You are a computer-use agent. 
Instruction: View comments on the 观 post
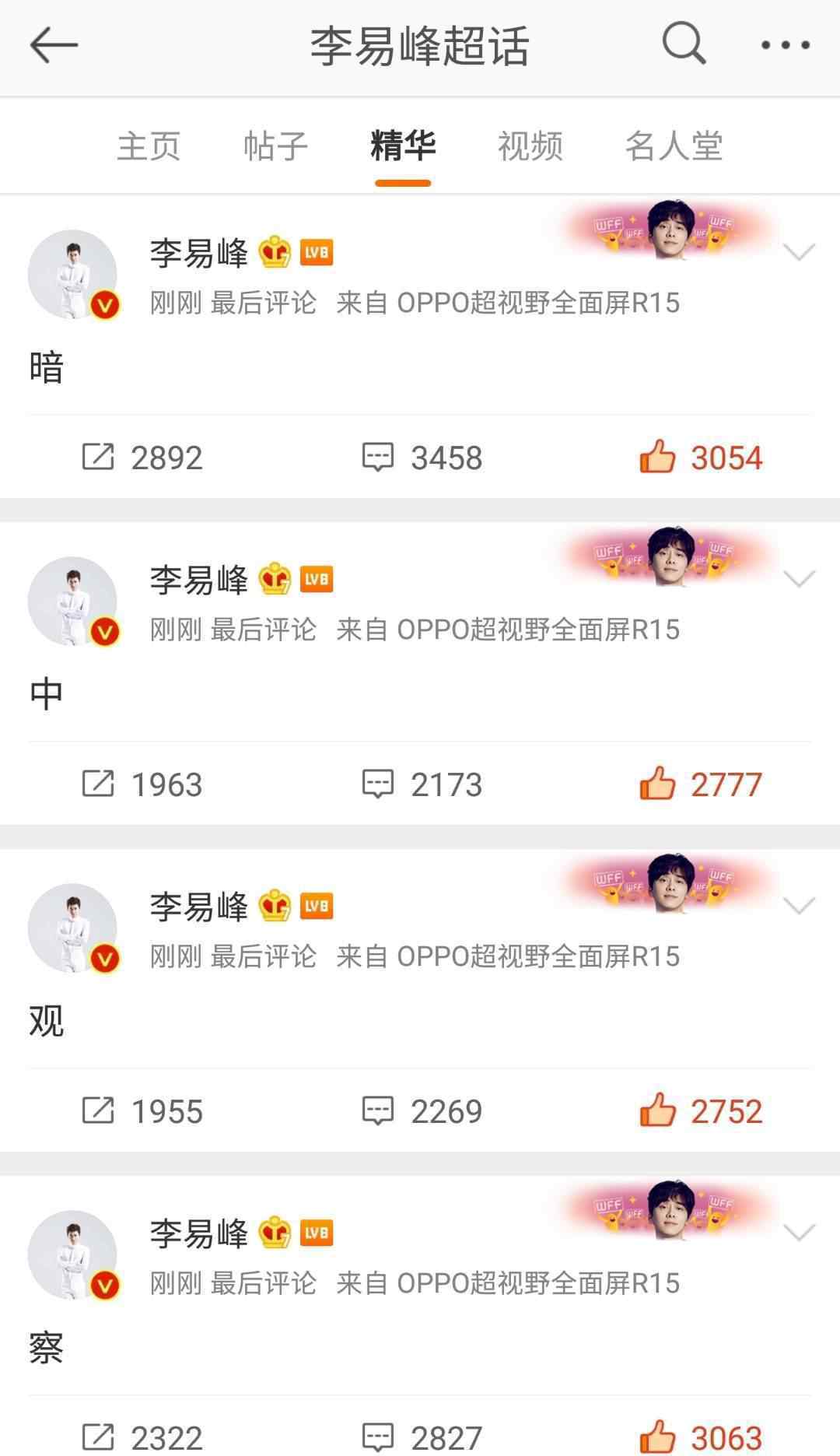pos(422,1110)
